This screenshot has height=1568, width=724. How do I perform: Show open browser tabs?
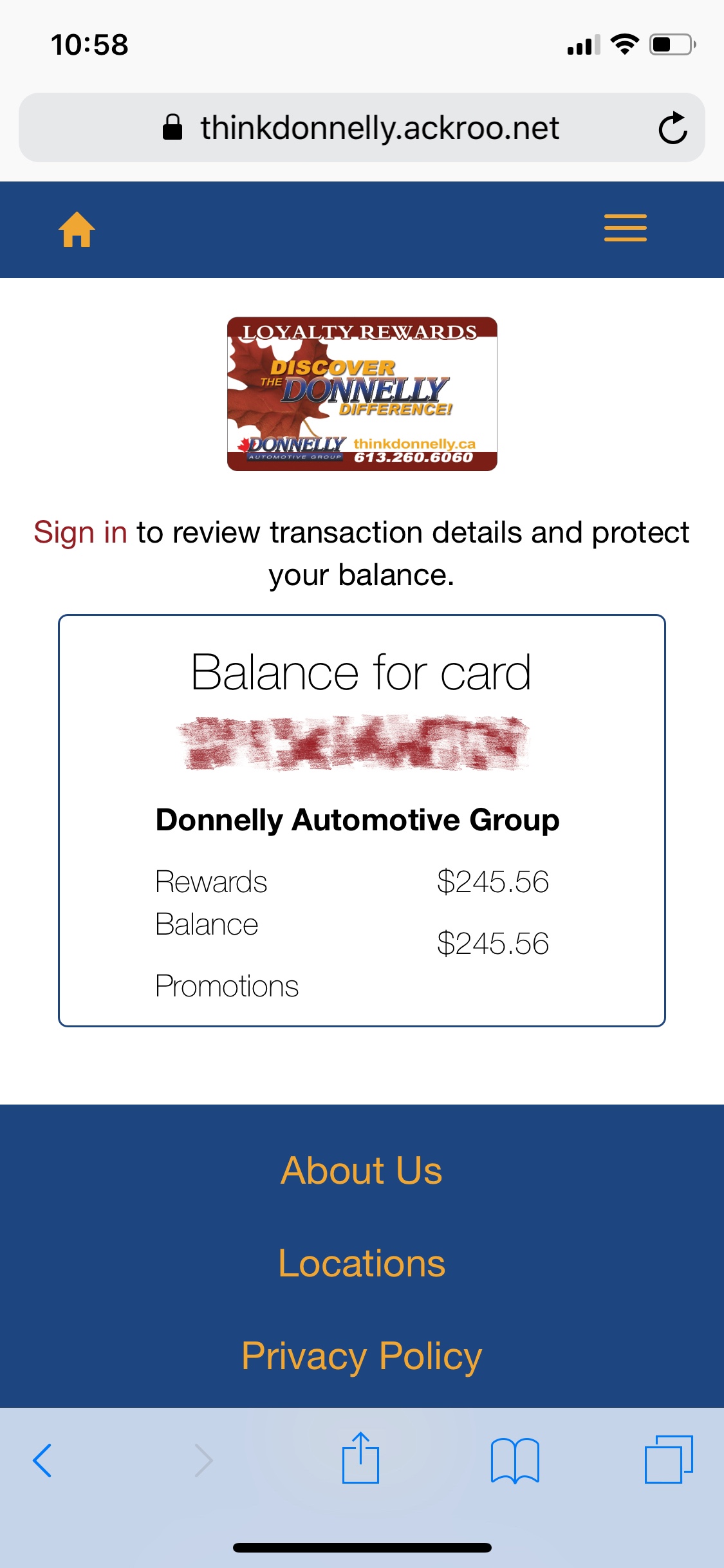point(669,1459)
